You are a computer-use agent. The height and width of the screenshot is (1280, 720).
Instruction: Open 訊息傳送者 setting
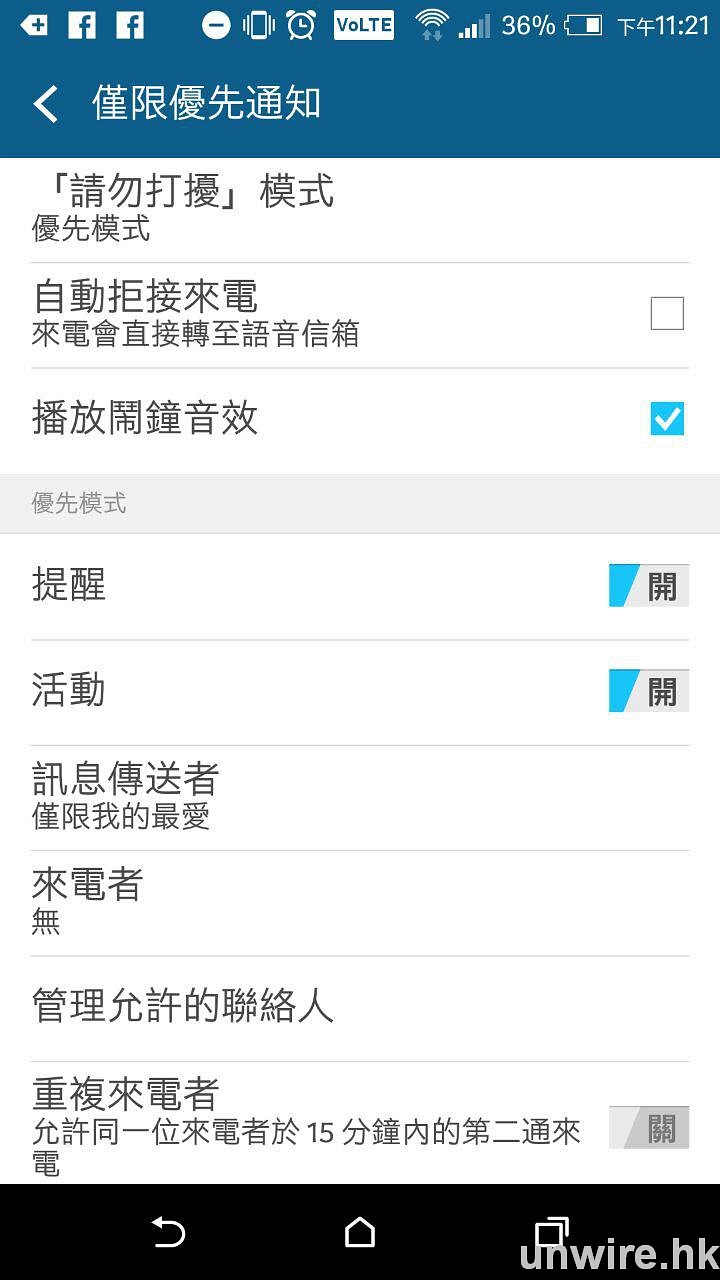(x=126, y=796)
